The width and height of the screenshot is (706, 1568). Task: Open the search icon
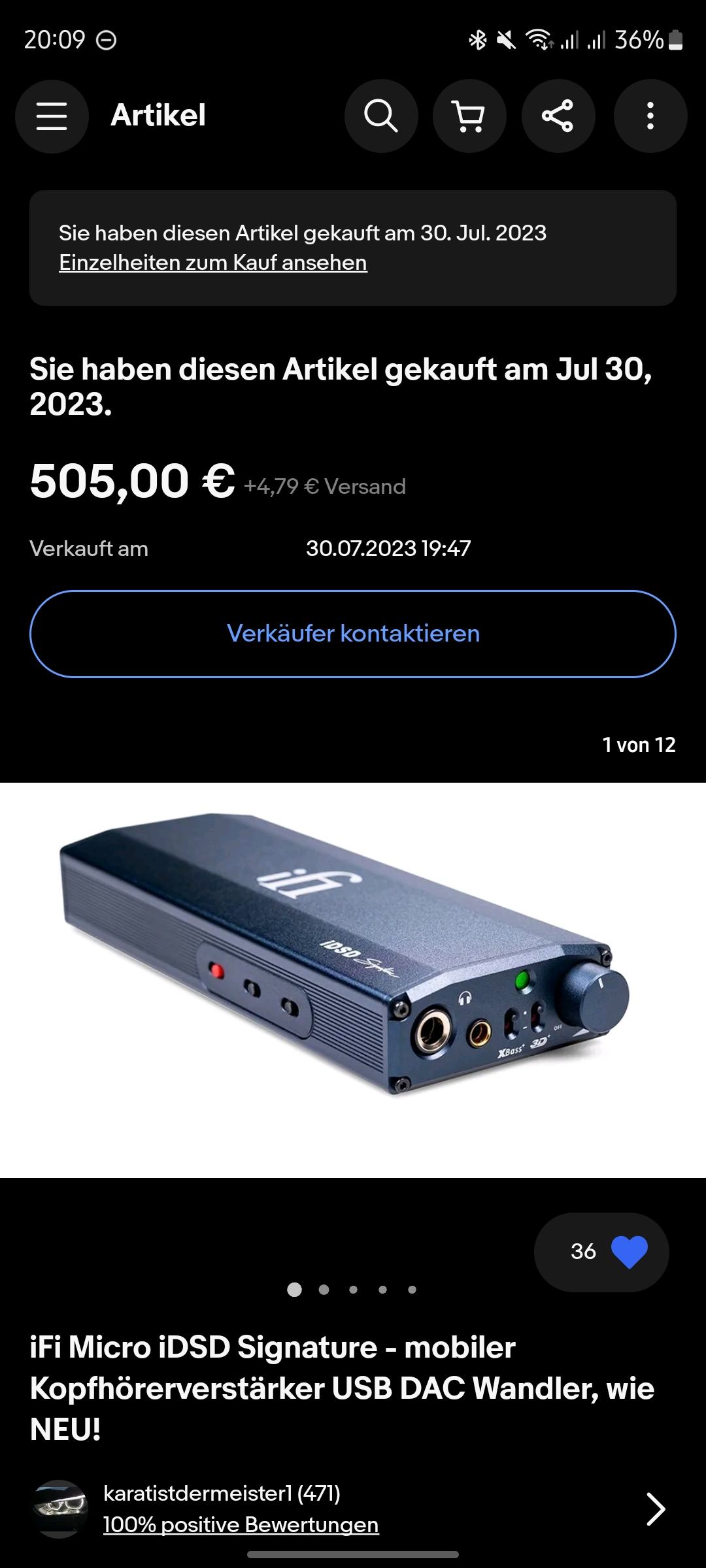tap(381, 116)
